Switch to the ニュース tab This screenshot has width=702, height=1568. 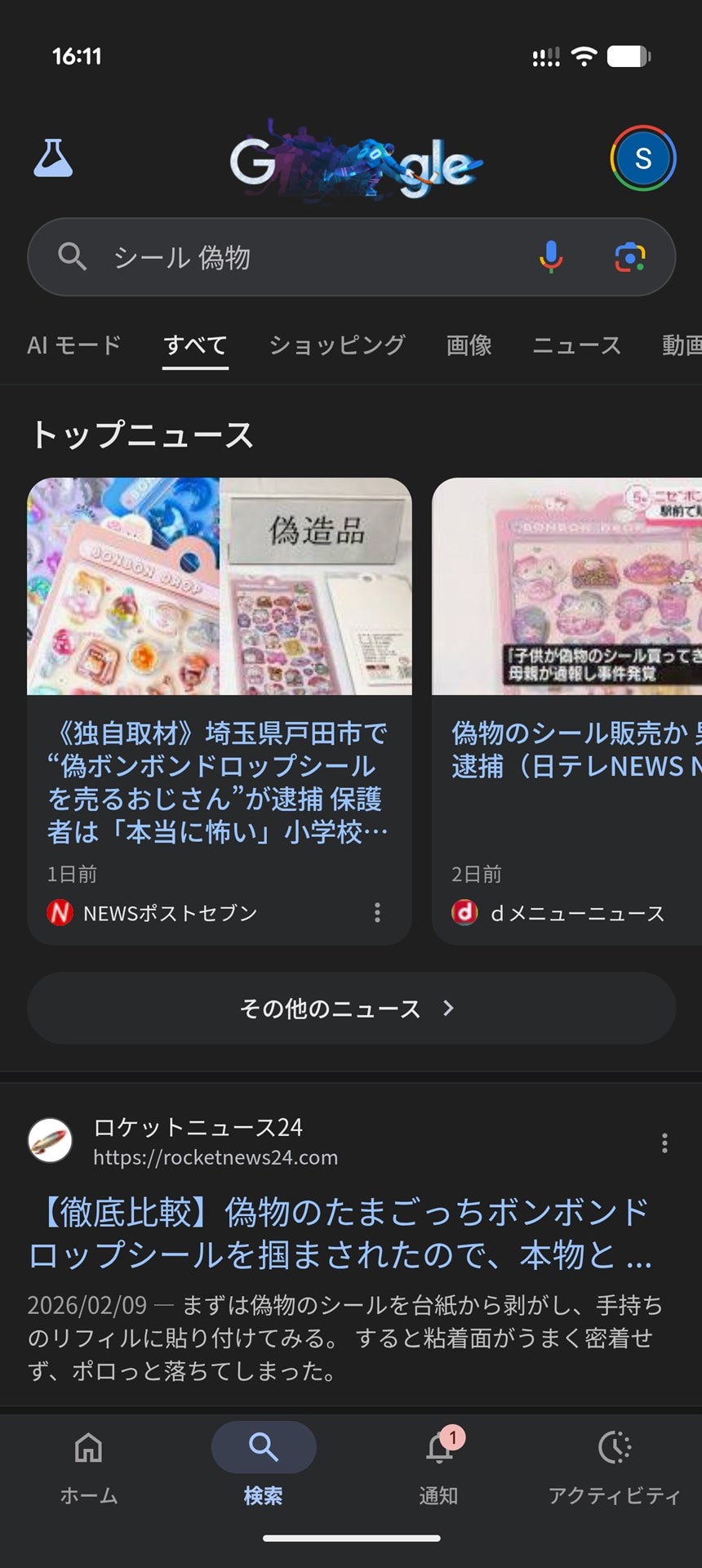click(x=576, y=345)
